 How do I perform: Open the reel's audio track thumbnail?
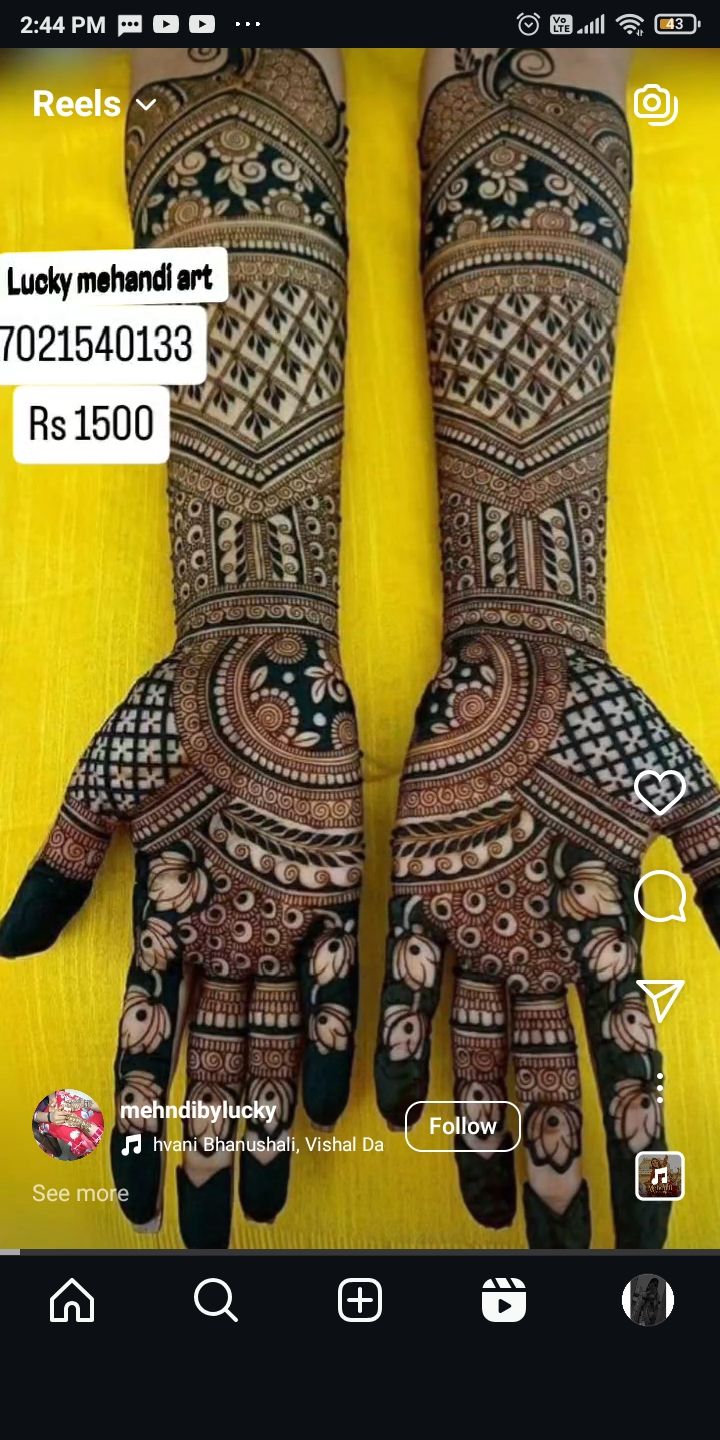point(660,1176)
